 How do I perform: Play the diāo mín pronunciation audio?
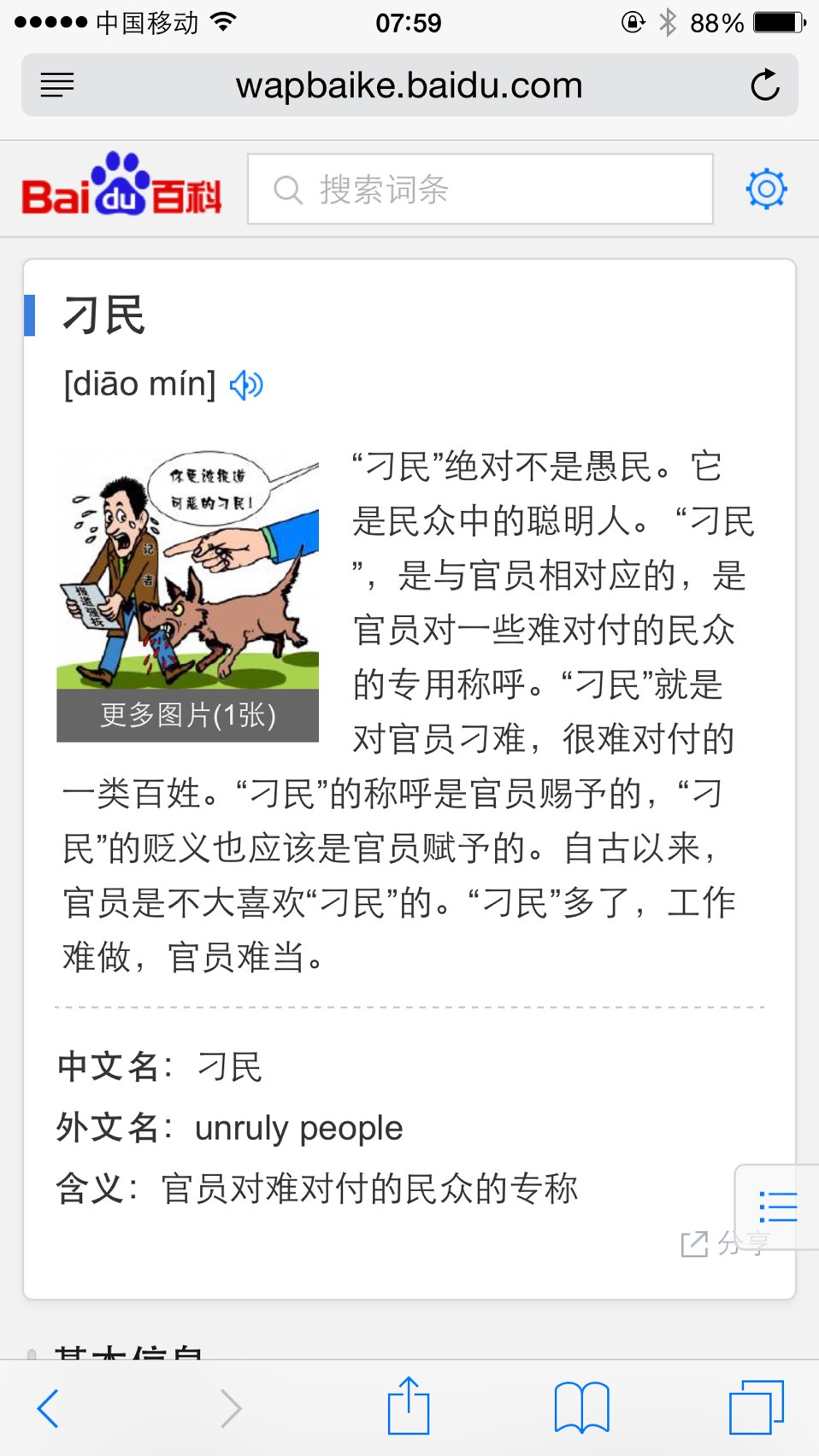[x=246, y=385]
